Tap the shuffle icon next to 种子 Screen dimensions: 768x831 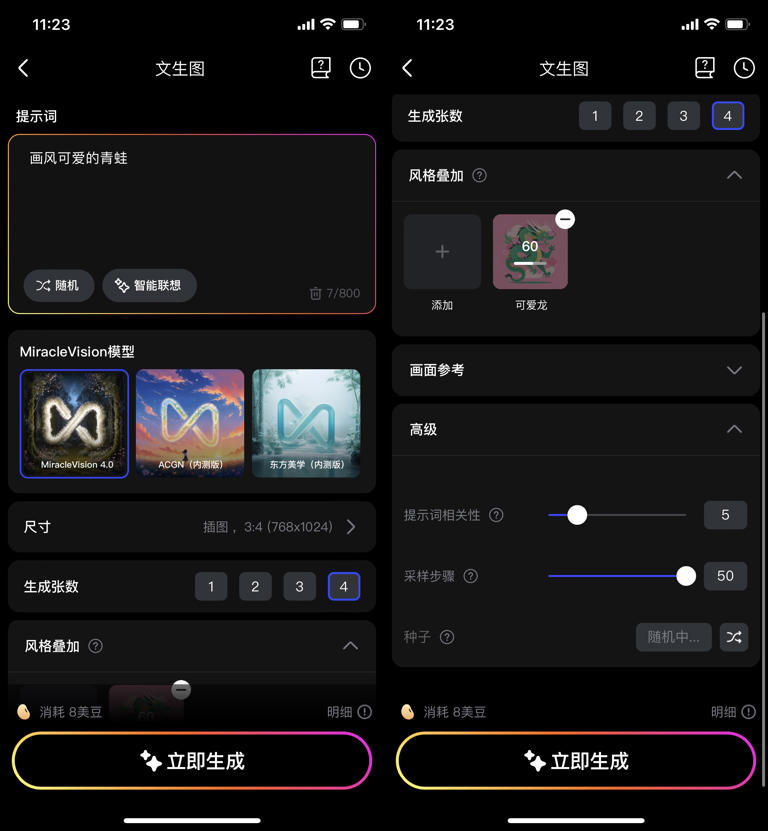click(734, 637)
